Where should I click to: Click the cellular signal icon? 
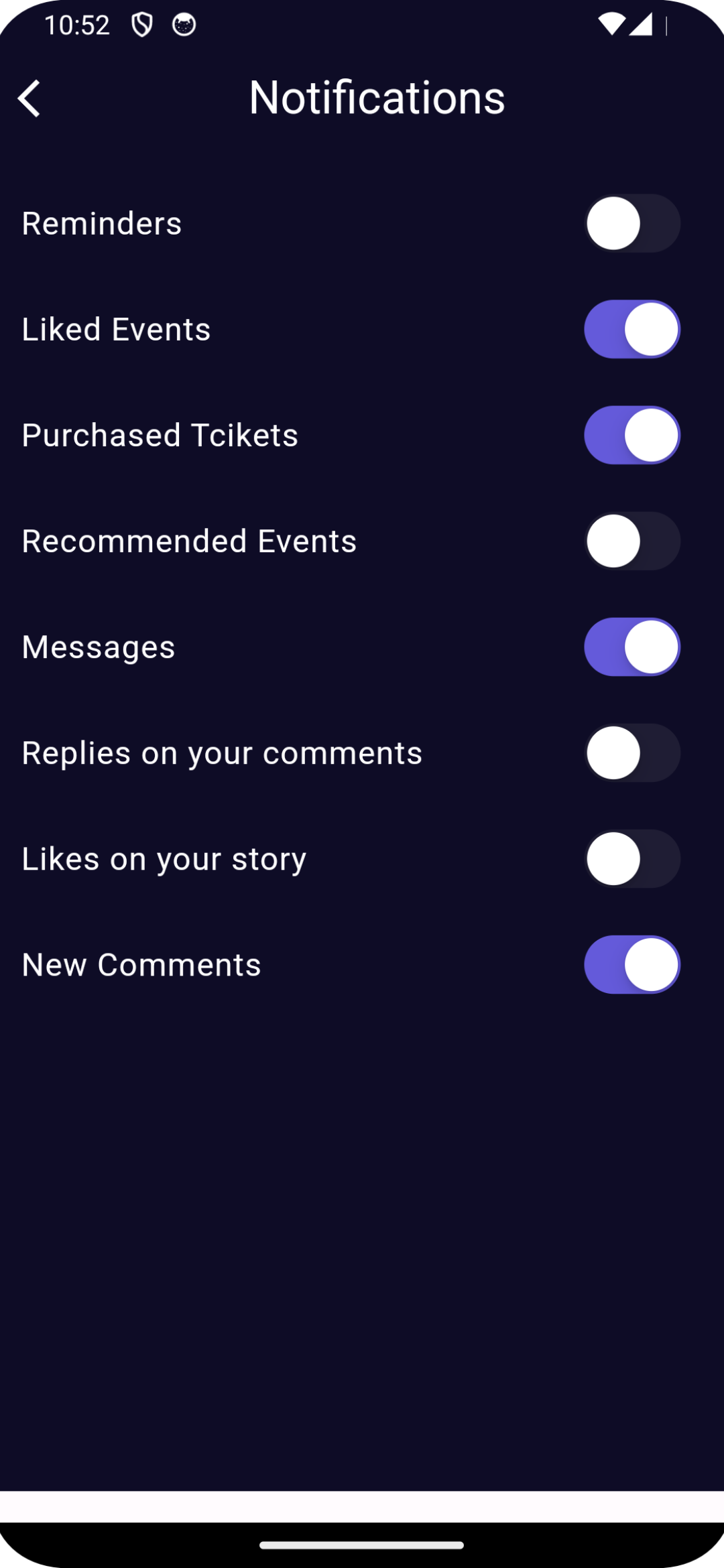click(642, 23)
